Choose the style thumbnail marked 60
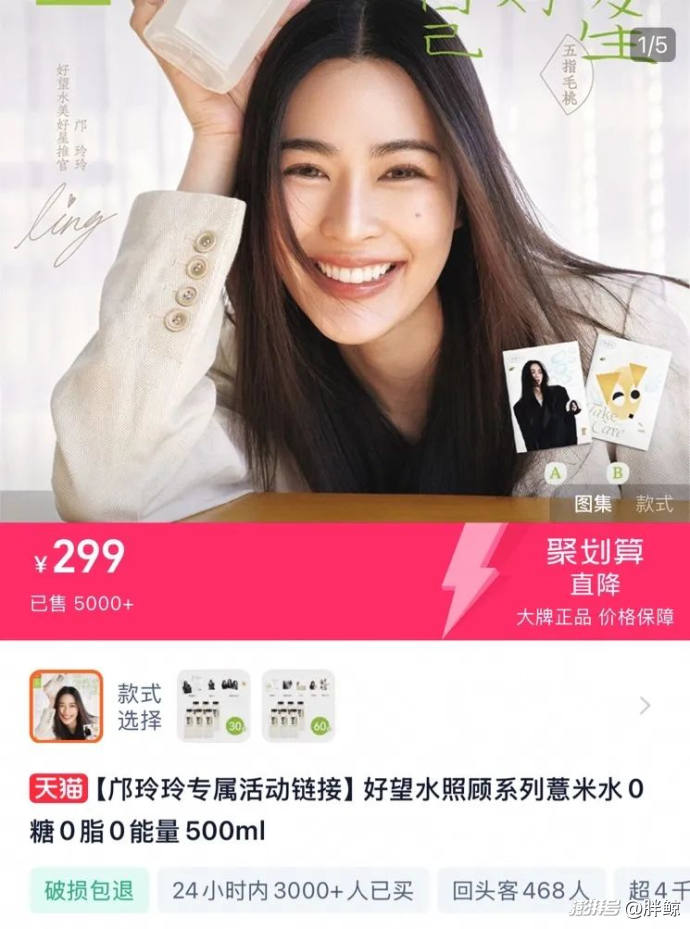This screenshot has height=929, width=690. click(x=298, y=706)
